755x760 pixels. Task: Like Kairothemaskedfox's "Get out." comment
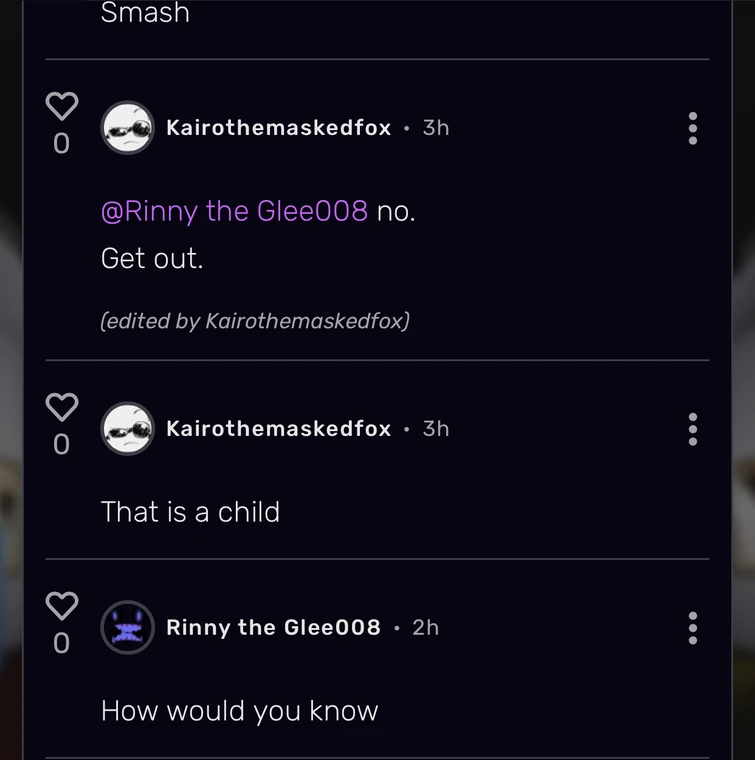click(x=62, y=106)
